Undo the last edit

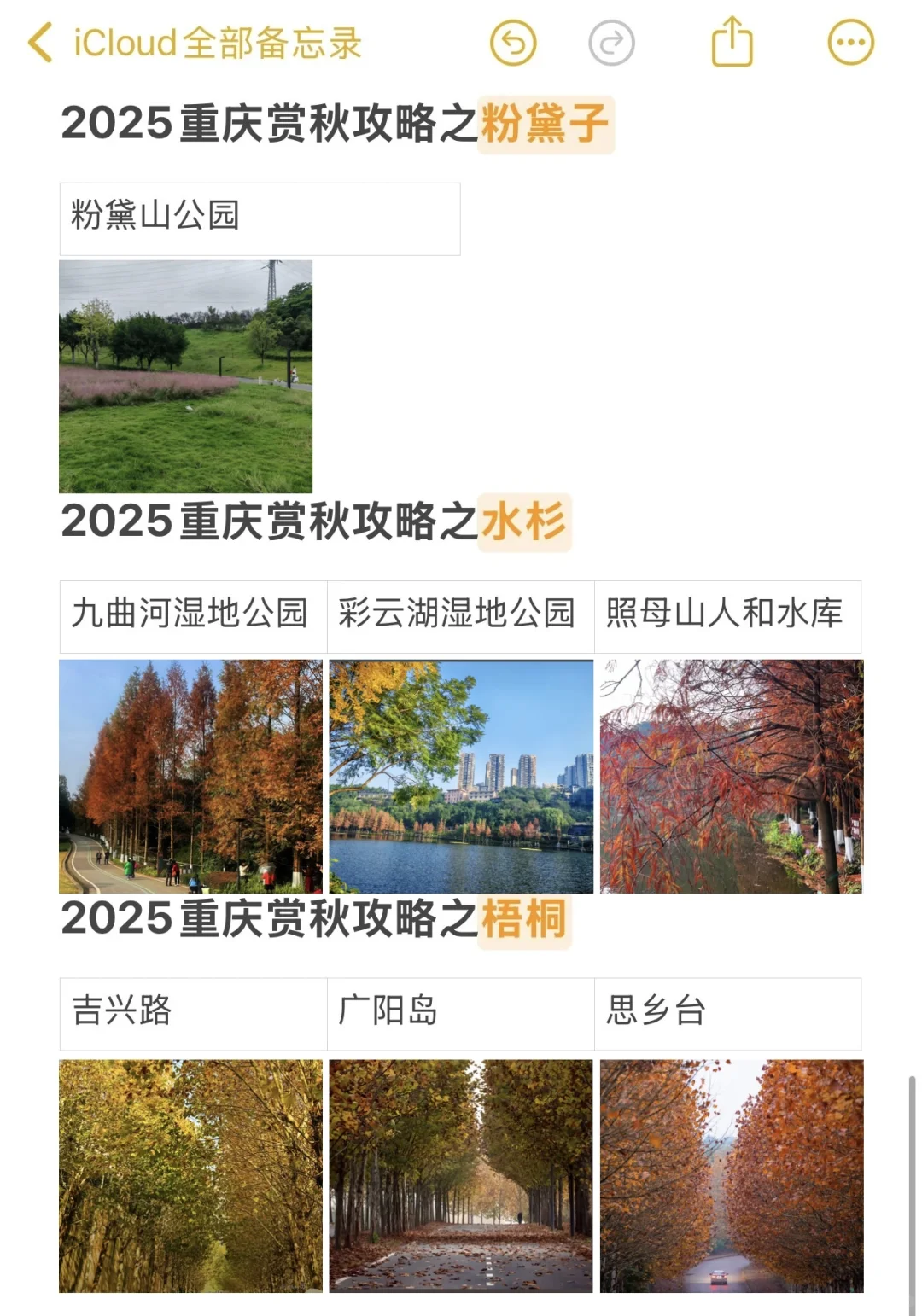513,43
